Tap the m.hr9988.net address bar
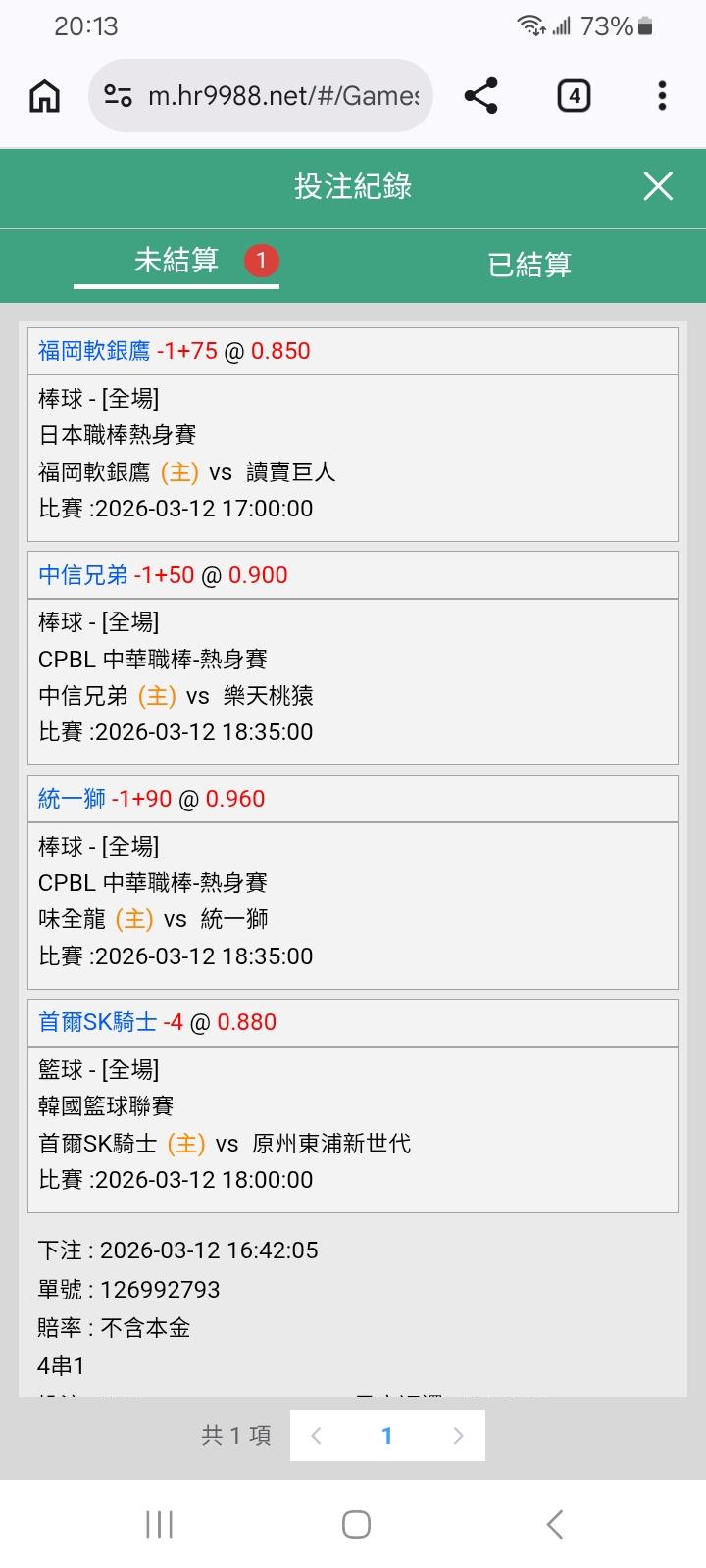 click(x=282, y=96)
